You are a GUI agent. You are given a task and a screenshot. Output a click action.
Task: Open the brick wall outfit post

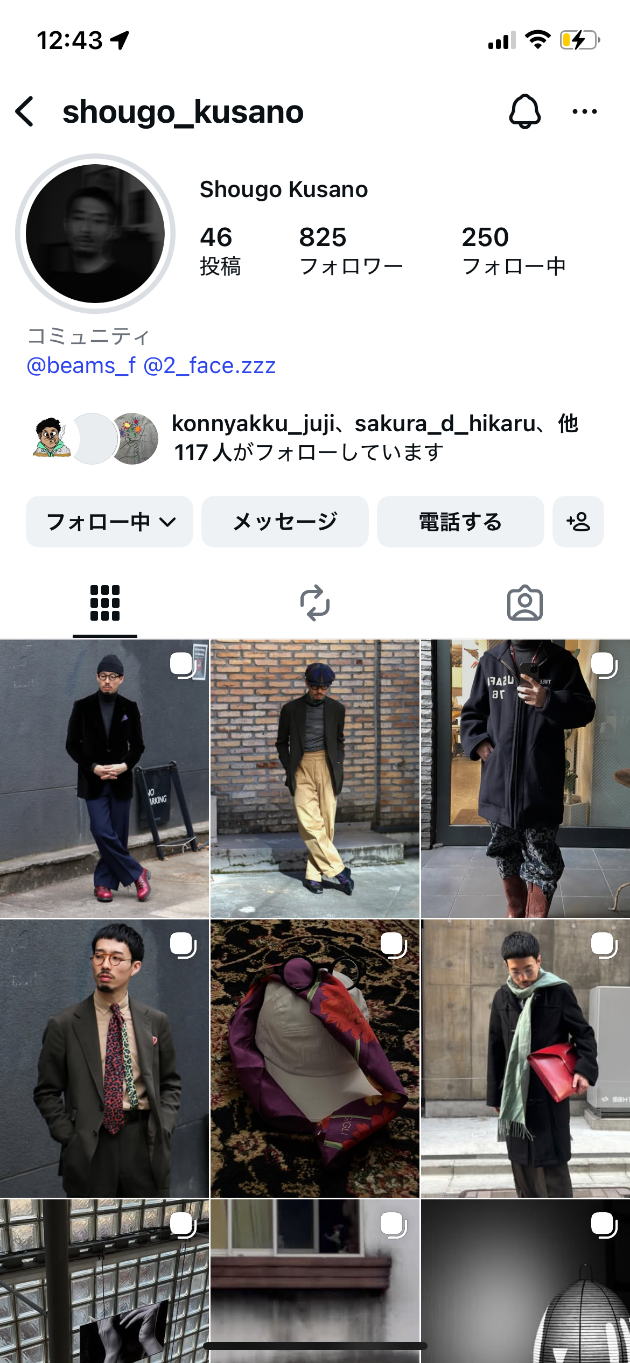[x=314, y=778]
